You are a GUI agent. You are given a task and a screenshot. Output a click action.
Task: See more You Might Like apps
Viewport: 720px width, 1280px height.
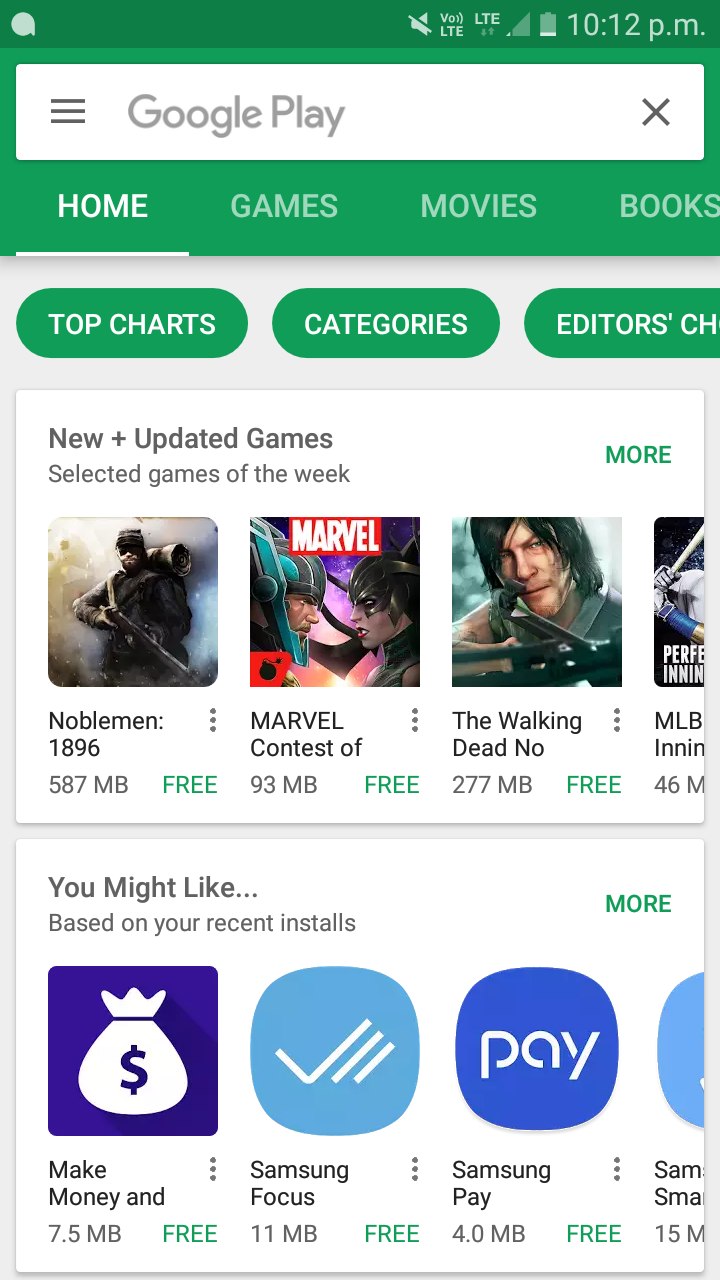click(x=638, y=904)
